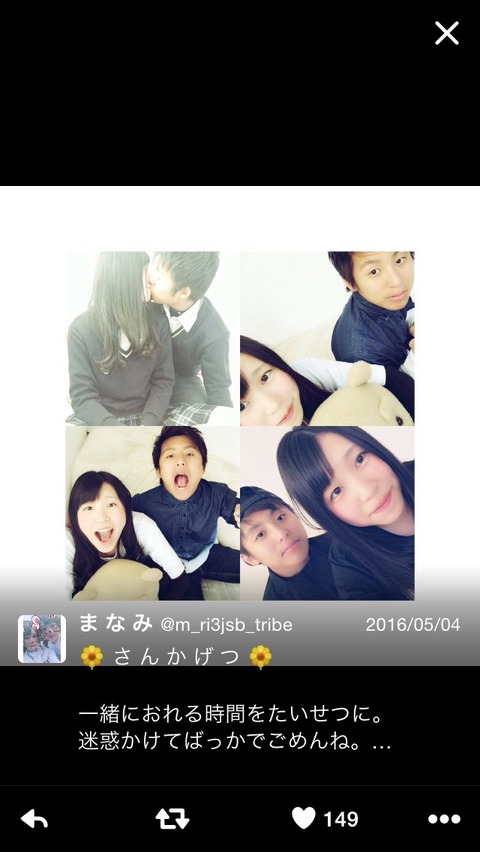Open まなみ's profile avatar
This screenshot has width=480, height=852.
42,638
